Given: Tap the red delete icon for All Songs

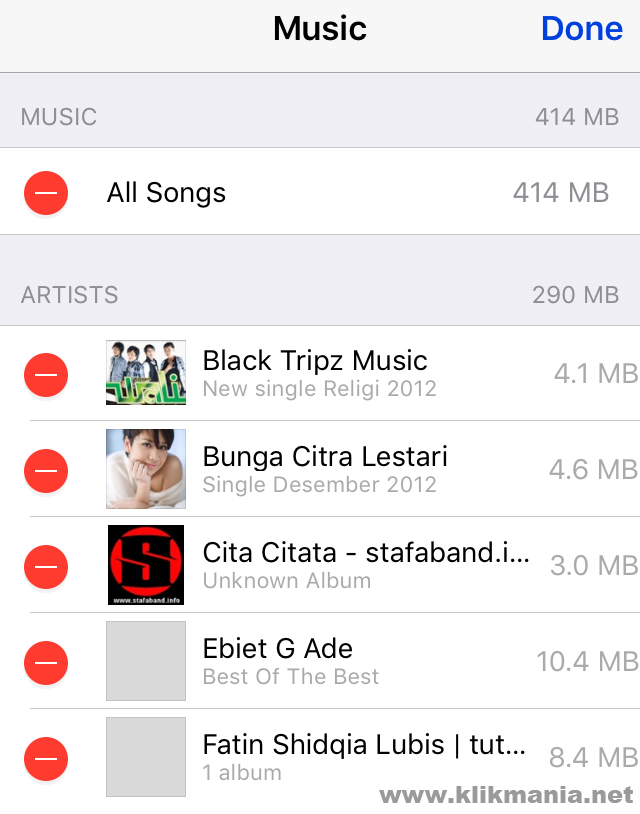Looking at the screenshot, I should tap(46, 192).
